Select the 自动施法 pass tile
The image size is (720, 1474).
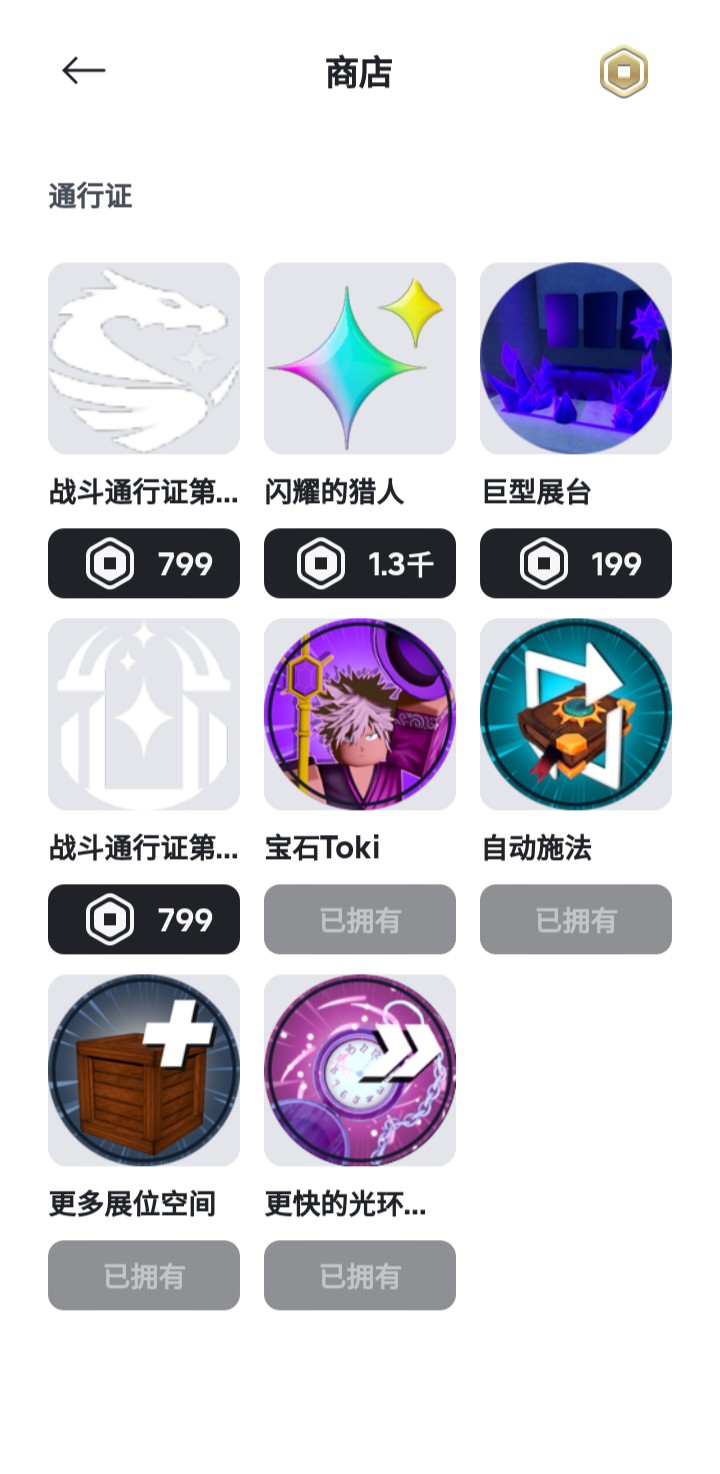576,714
